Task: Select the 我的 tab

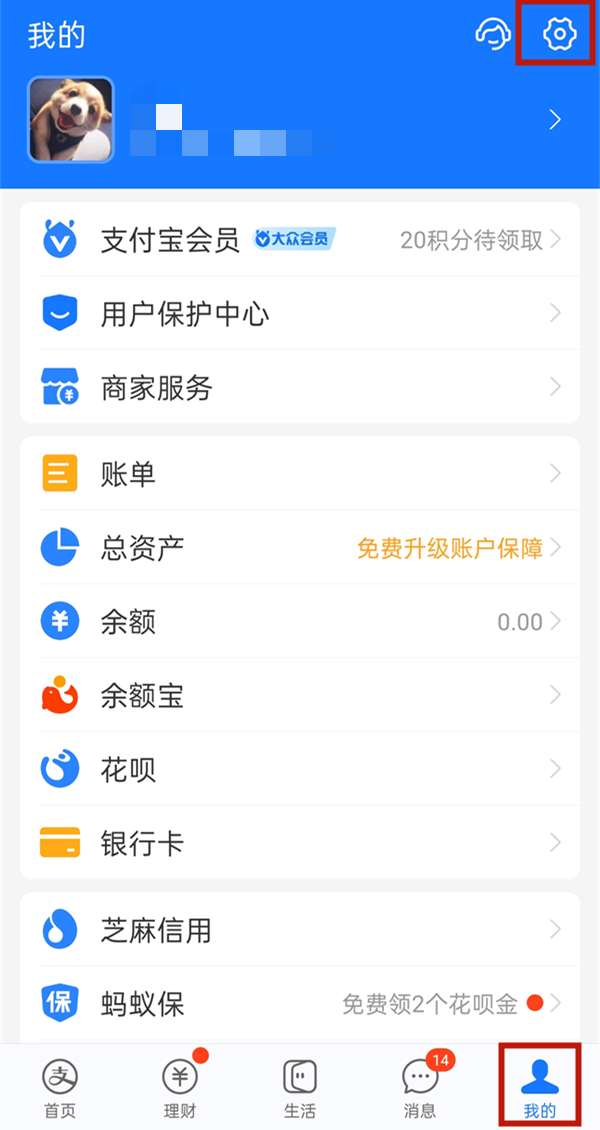Action: pos(540,1088)
